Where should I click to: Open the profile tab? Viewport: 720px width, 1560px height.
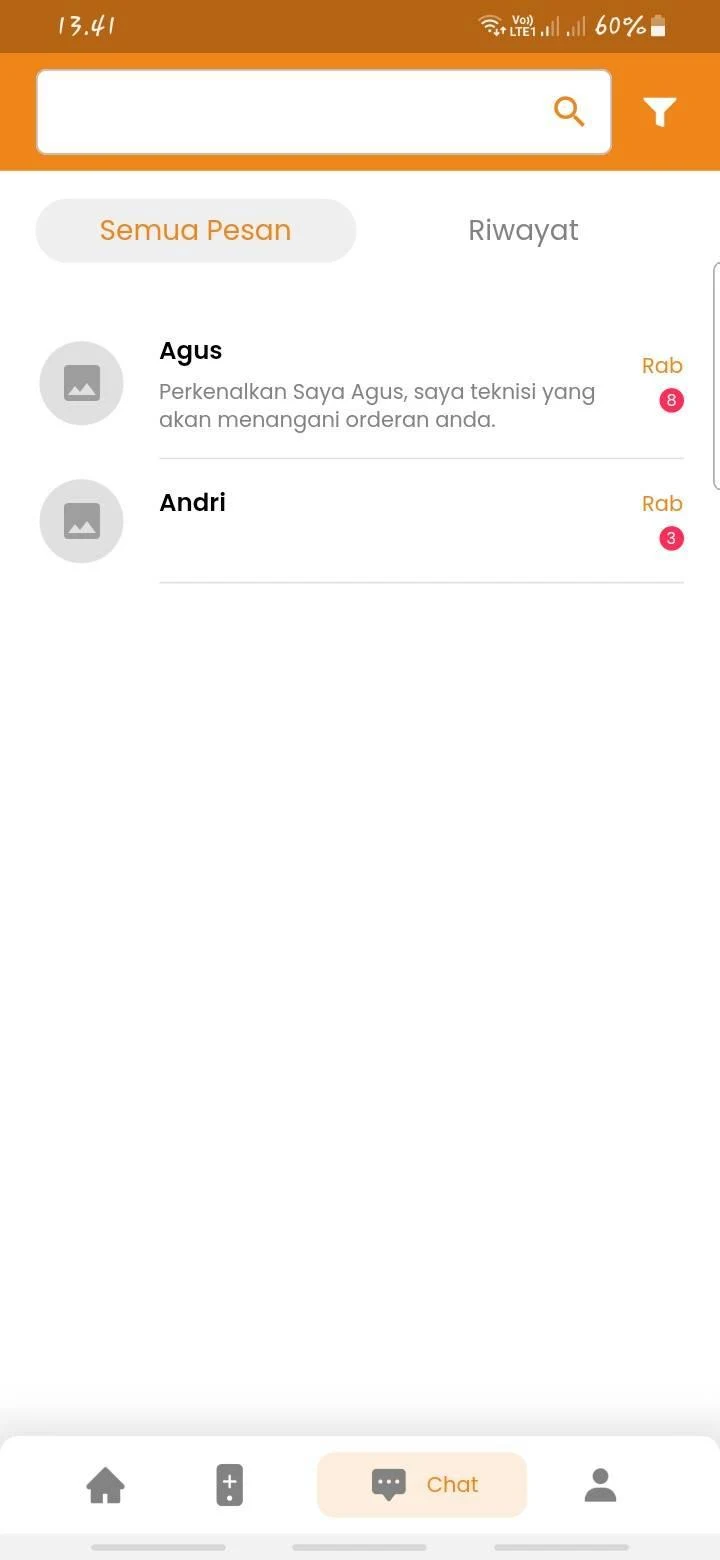coord(600,1485)
